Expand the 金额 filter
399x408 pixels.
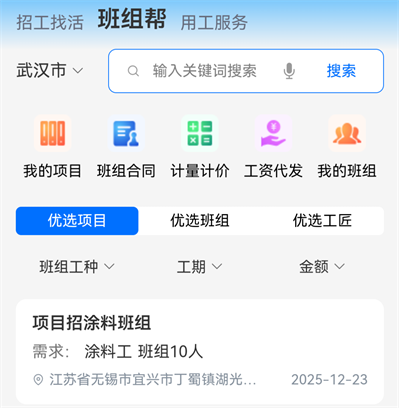pyautogui.click(x=322, y=267)
